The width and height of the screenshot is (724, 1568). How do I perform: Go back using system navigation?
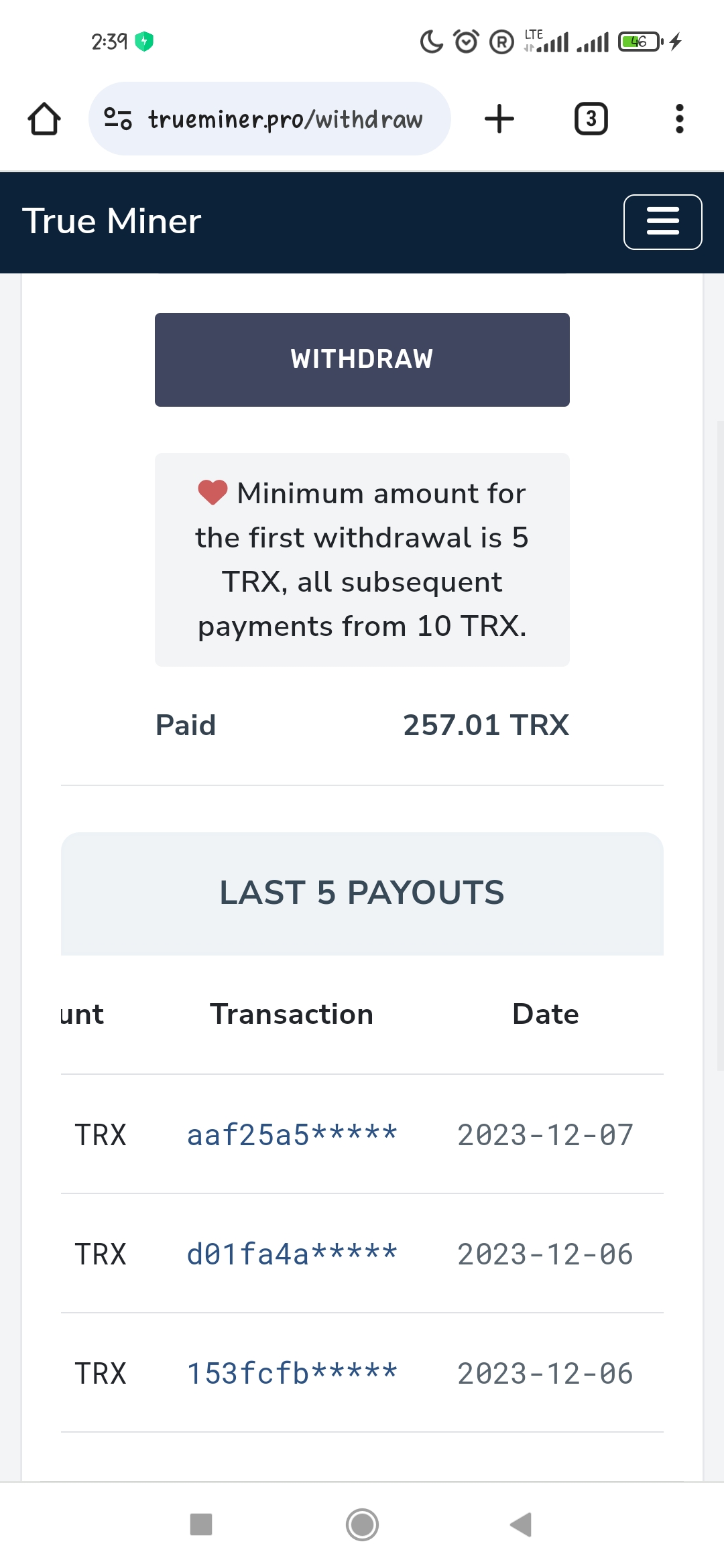[521, 1524]
